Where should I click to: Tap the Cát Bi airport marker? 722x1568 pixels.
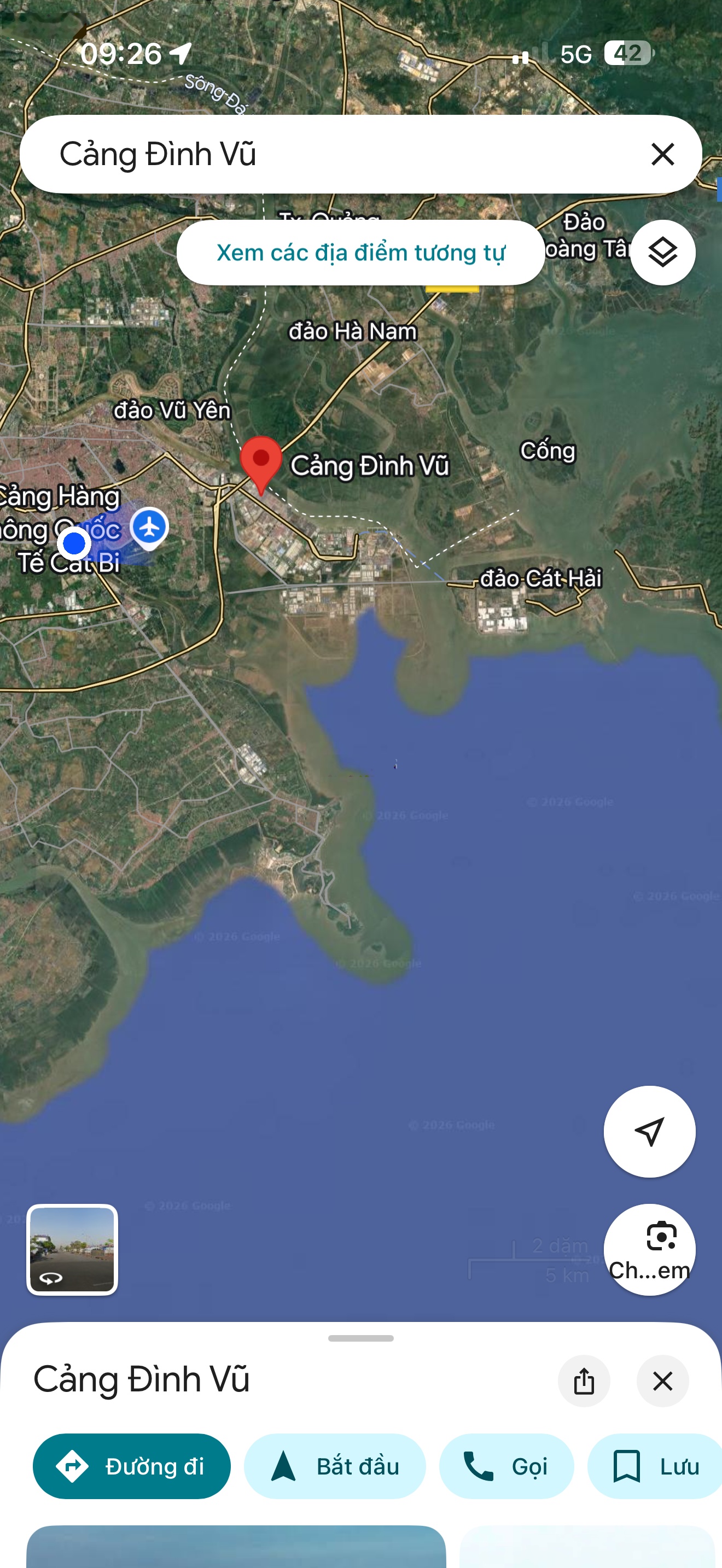149,526
